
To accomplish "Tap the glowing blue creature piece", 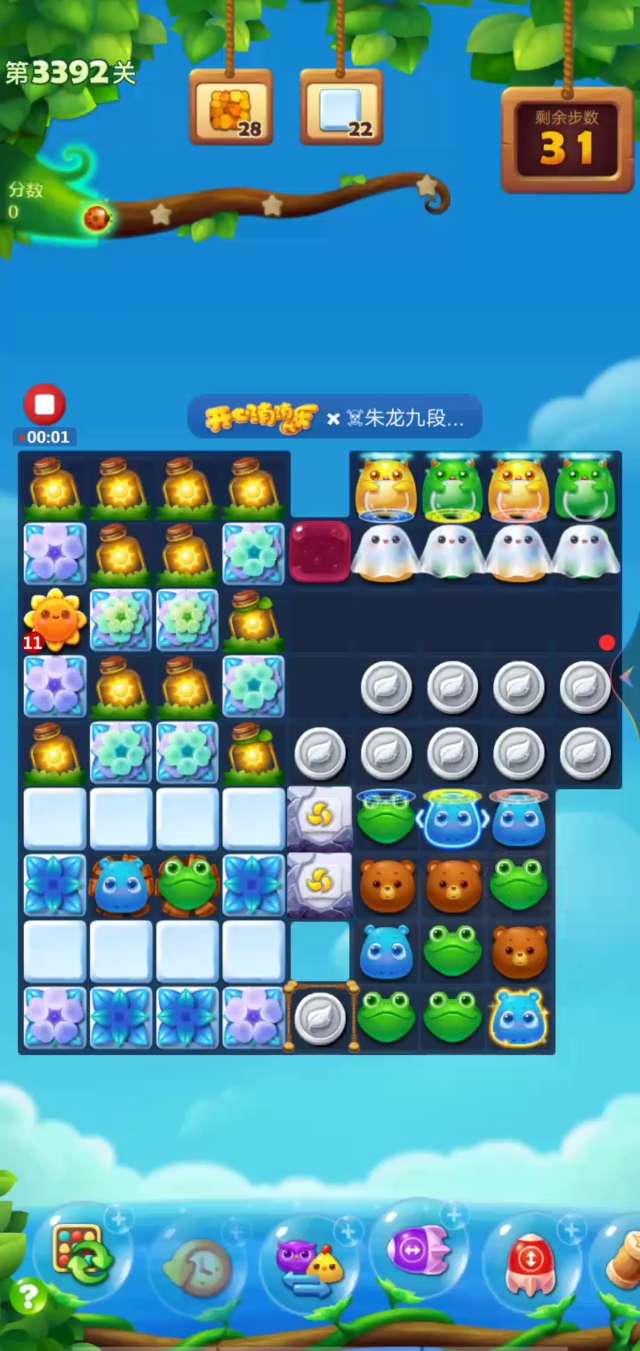I will [x=518, y=1018].
